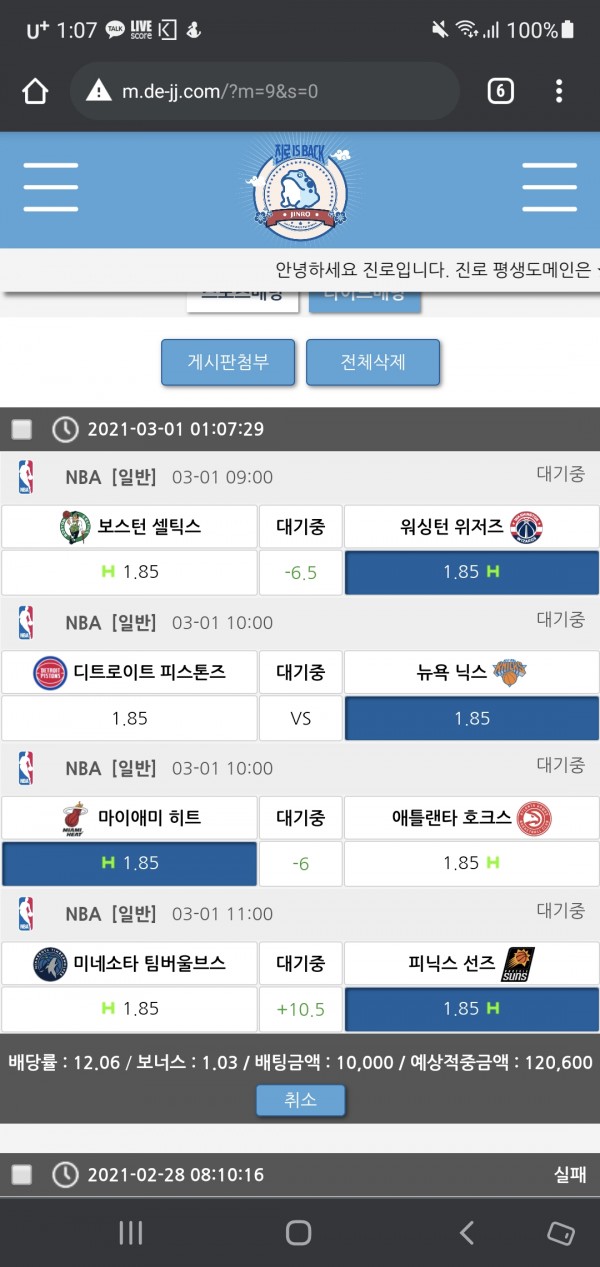600x1267 pixels.
Task: Open the browser overflow menu
Action: point(559,92)
